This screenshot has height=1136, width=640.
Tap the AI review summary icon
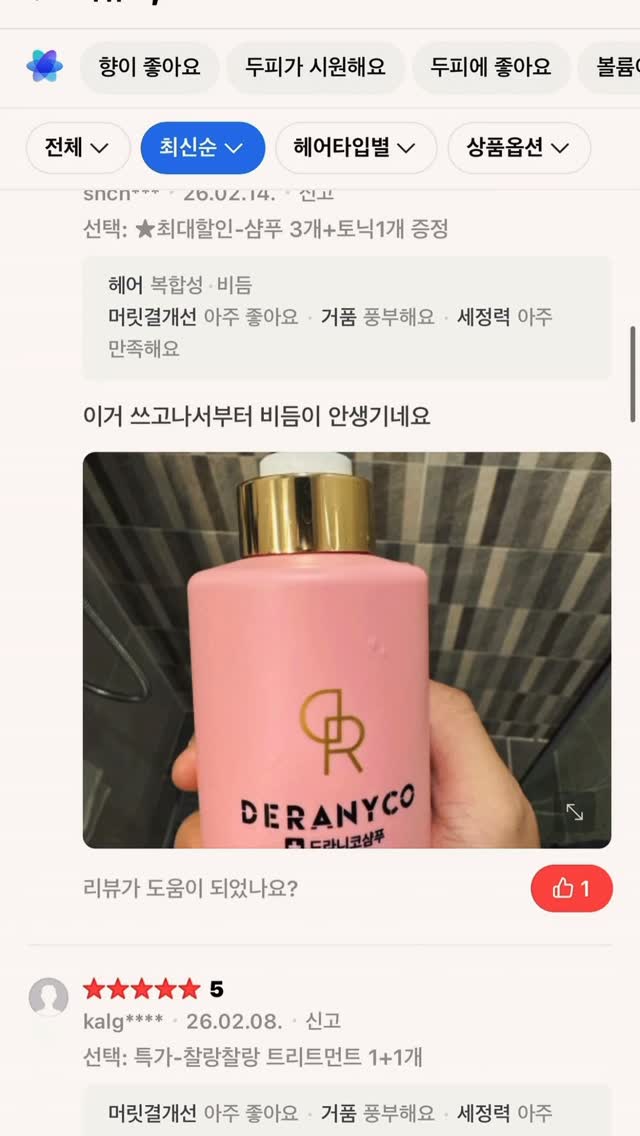45,67
